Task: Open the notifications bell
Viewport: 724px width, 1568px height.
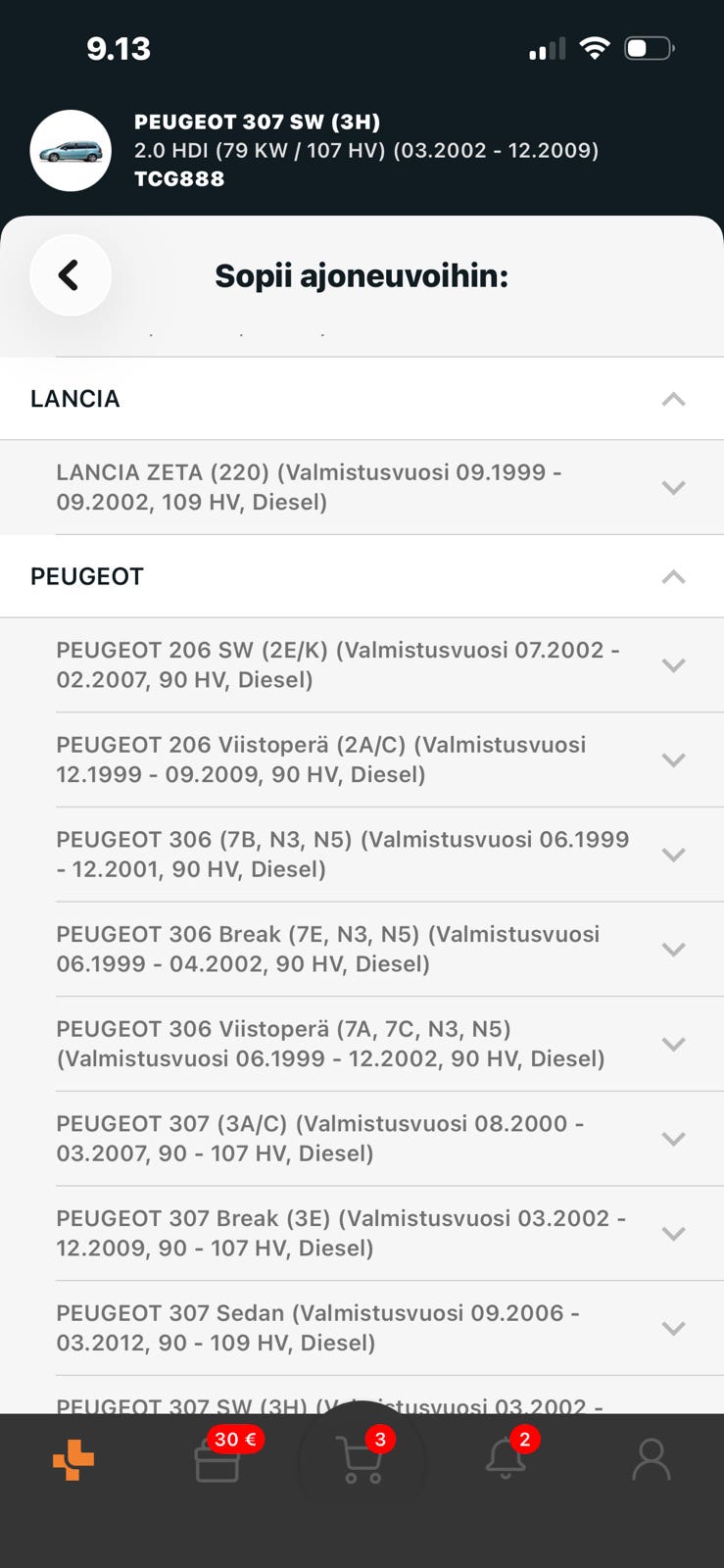Action: pos(507,1460)
